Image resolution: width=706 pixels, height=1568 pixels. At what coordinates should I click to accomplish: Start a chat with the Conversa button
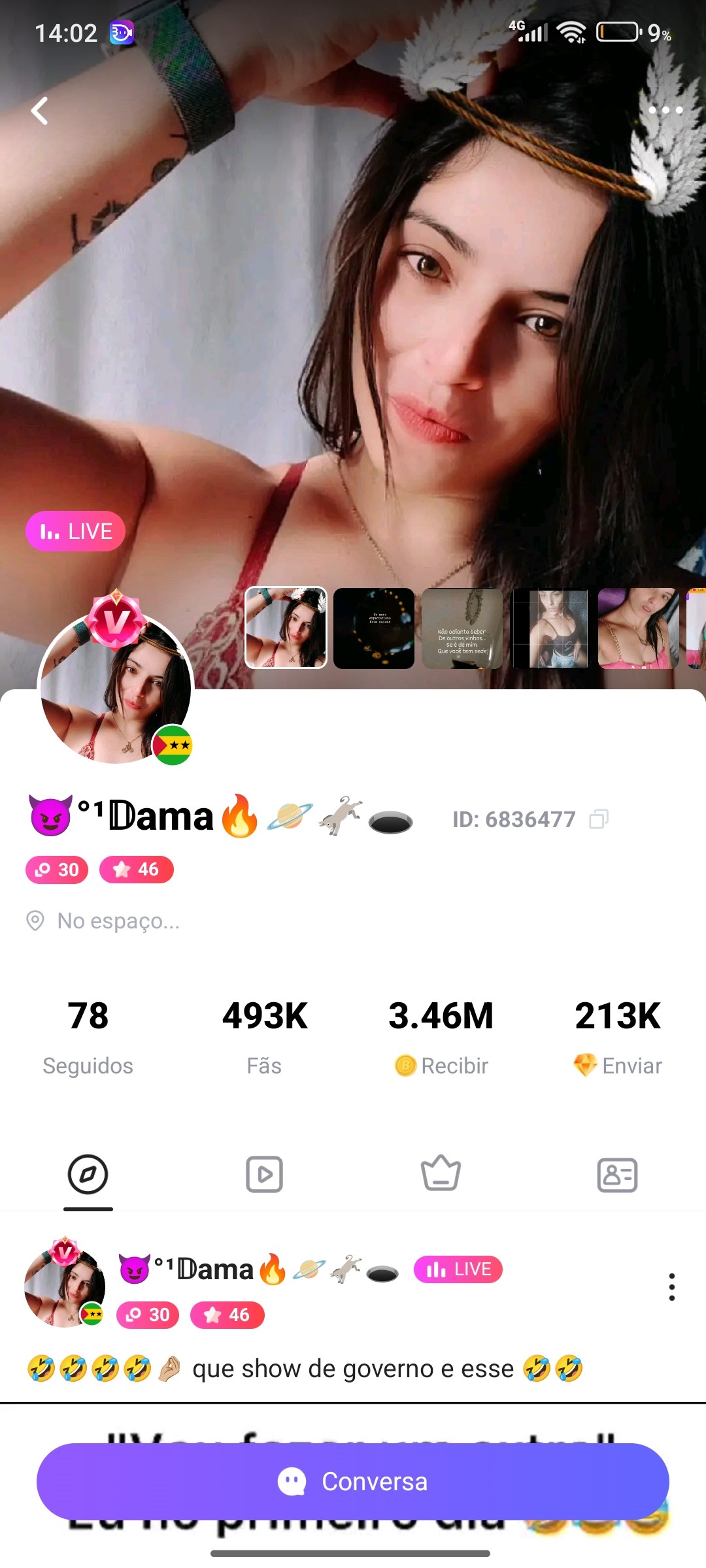tap(353, 1481)
